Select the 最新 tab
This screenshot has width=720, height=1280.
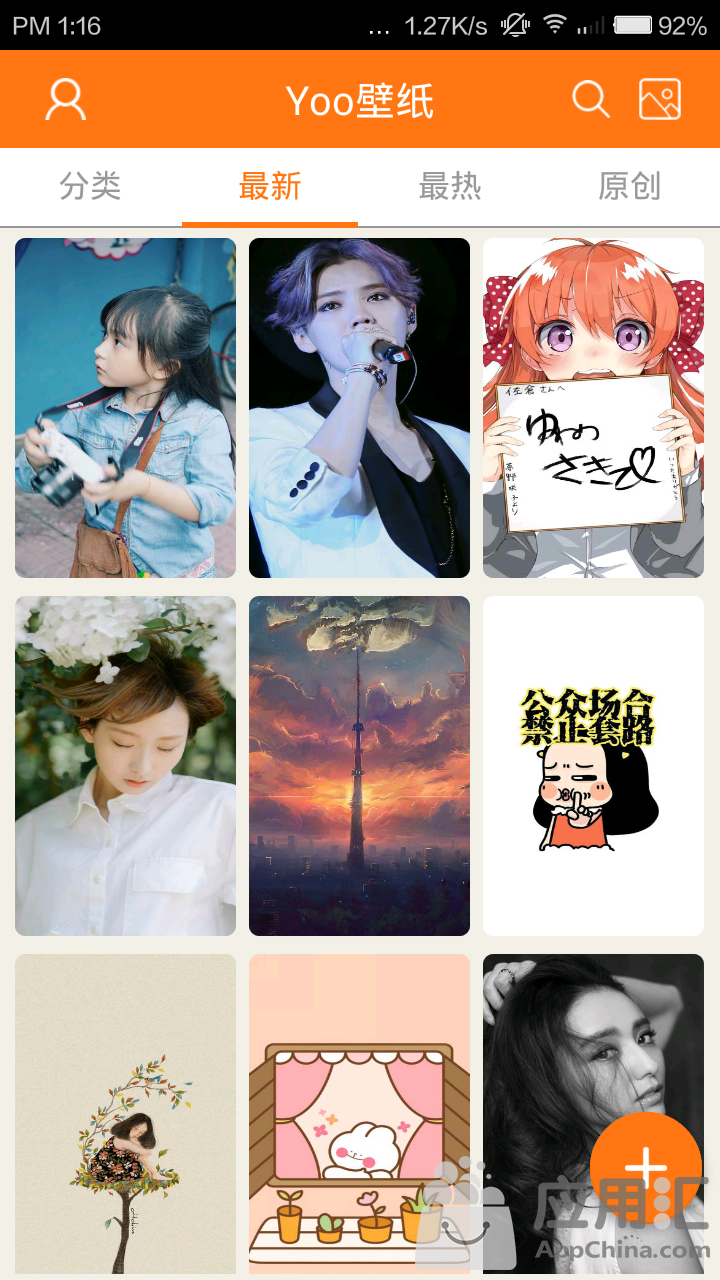(270, 186)
